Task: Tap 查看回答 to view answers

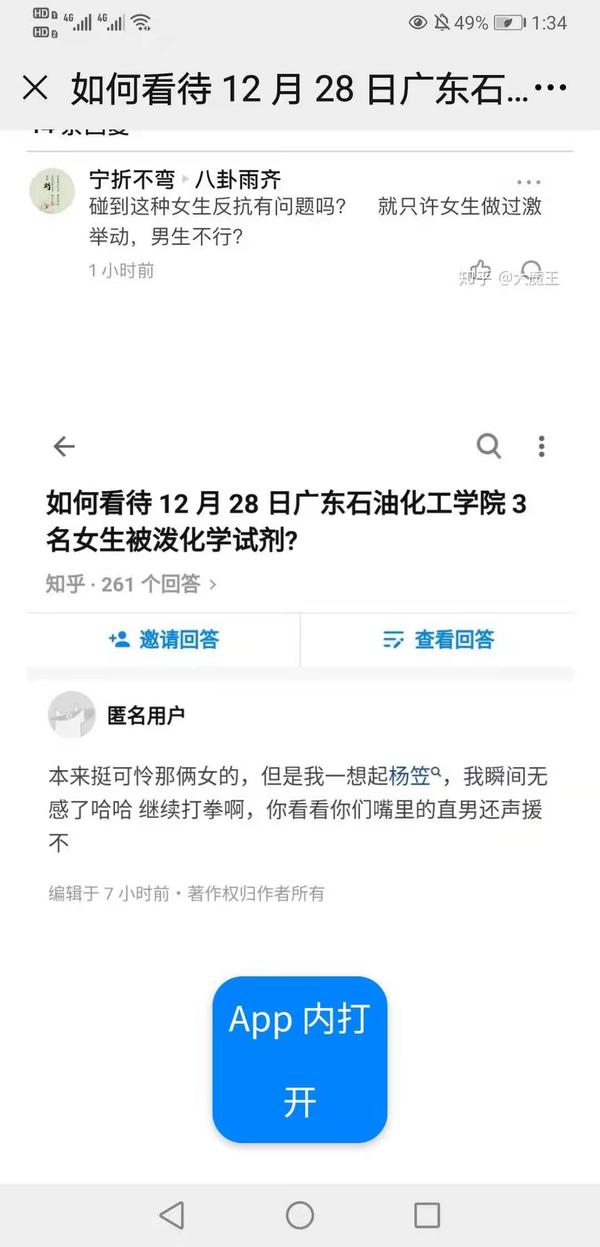Action: point(438,640)
